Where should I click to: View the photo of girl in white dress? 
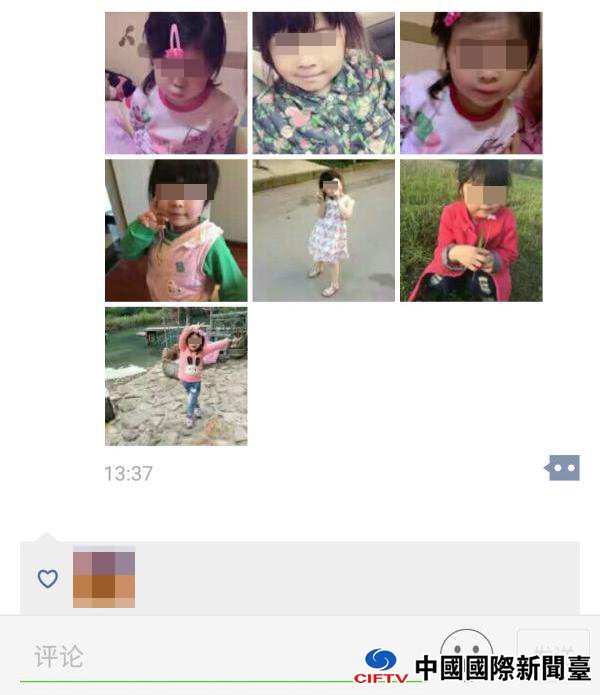click(x=323, y=230)
